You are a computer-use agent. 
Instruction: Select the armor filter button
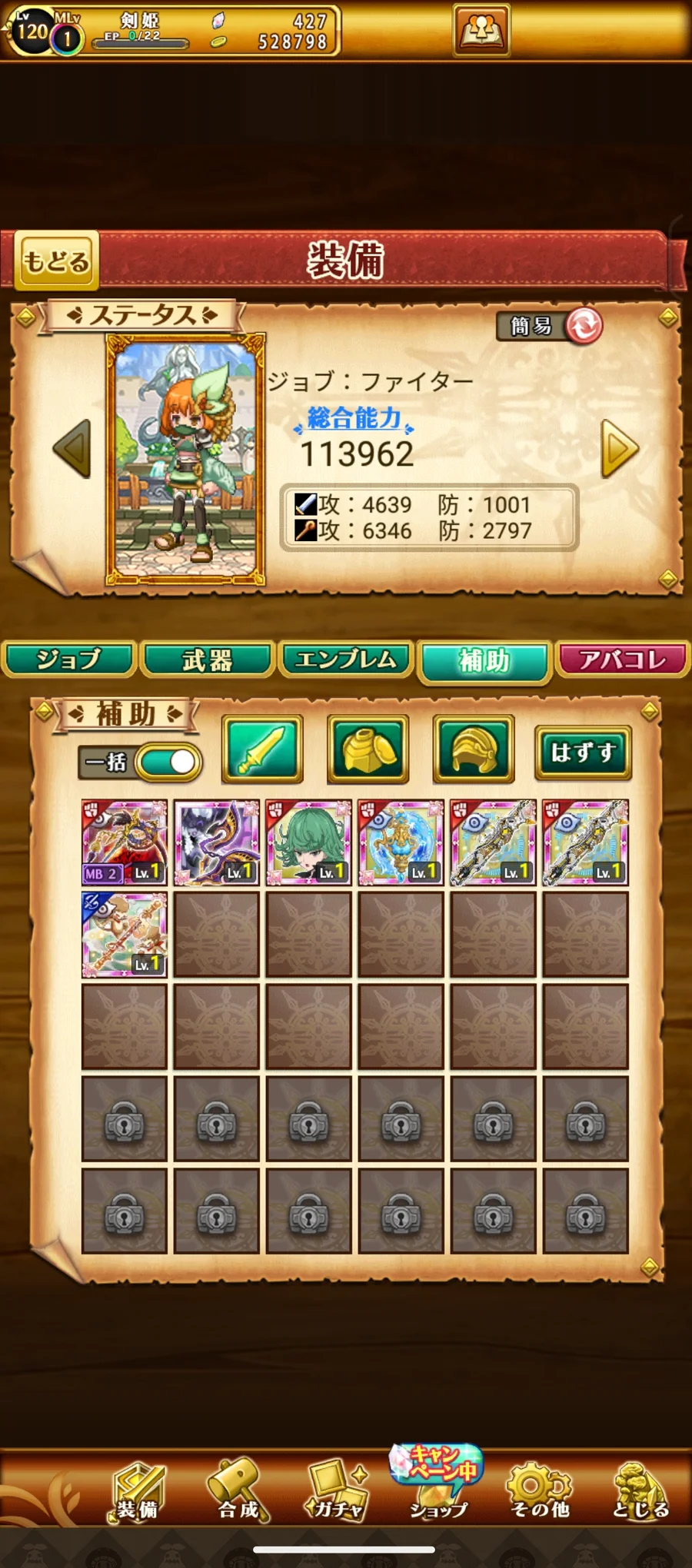coord(368,749)
